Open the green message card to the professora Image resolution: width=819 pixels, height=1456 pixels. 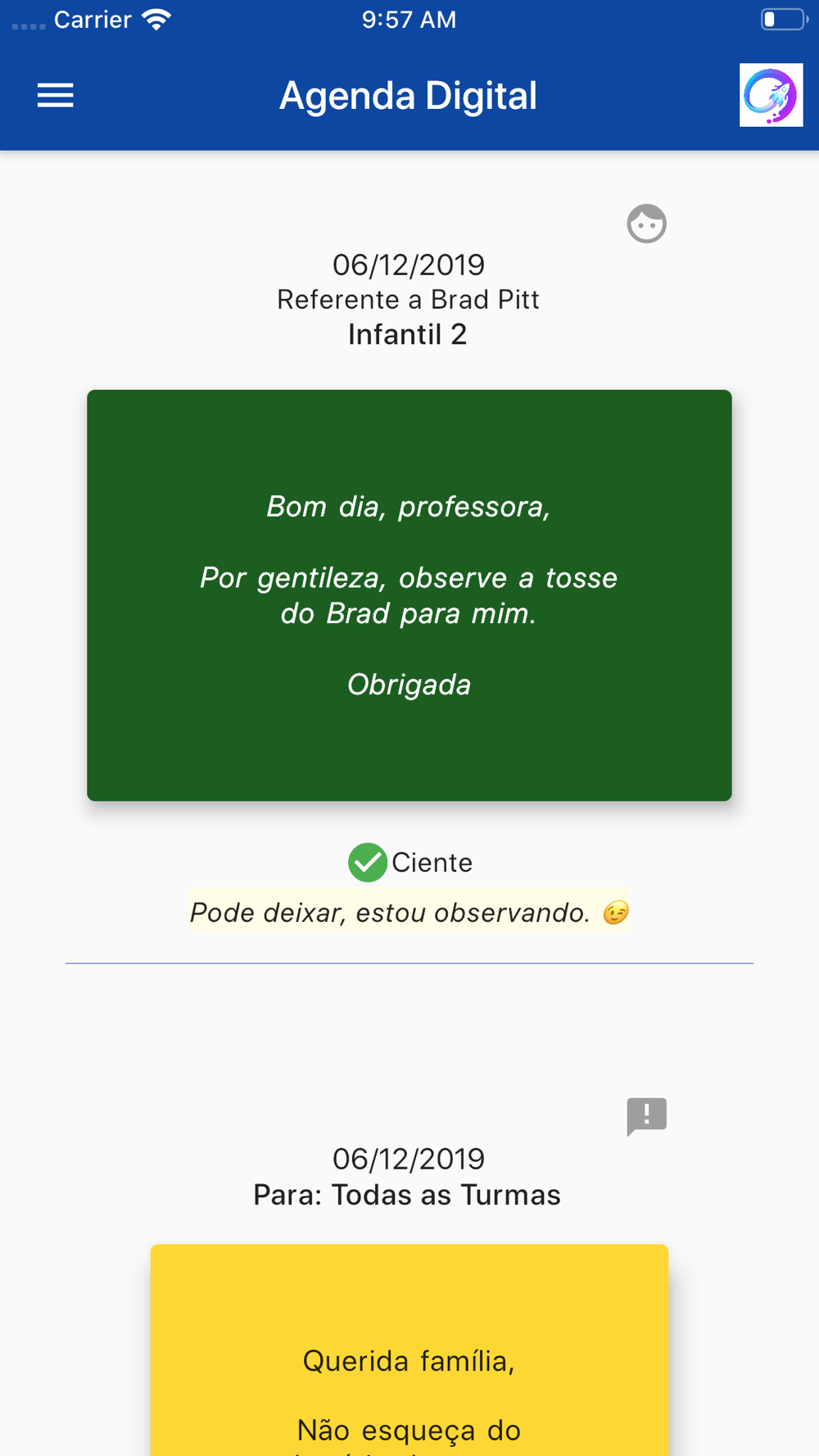pos(409,595)
